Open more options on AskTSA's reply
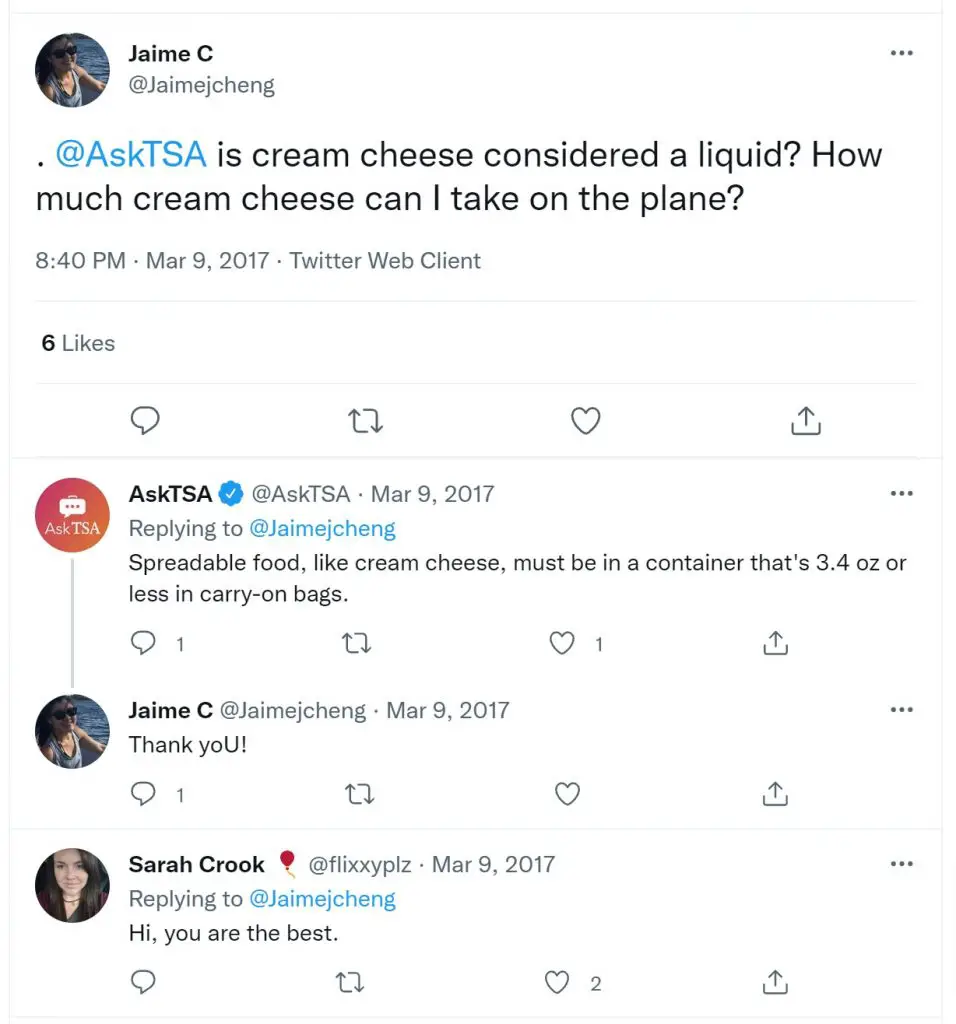The width and height of the screenshot is (956, 1024). [901, 493]
